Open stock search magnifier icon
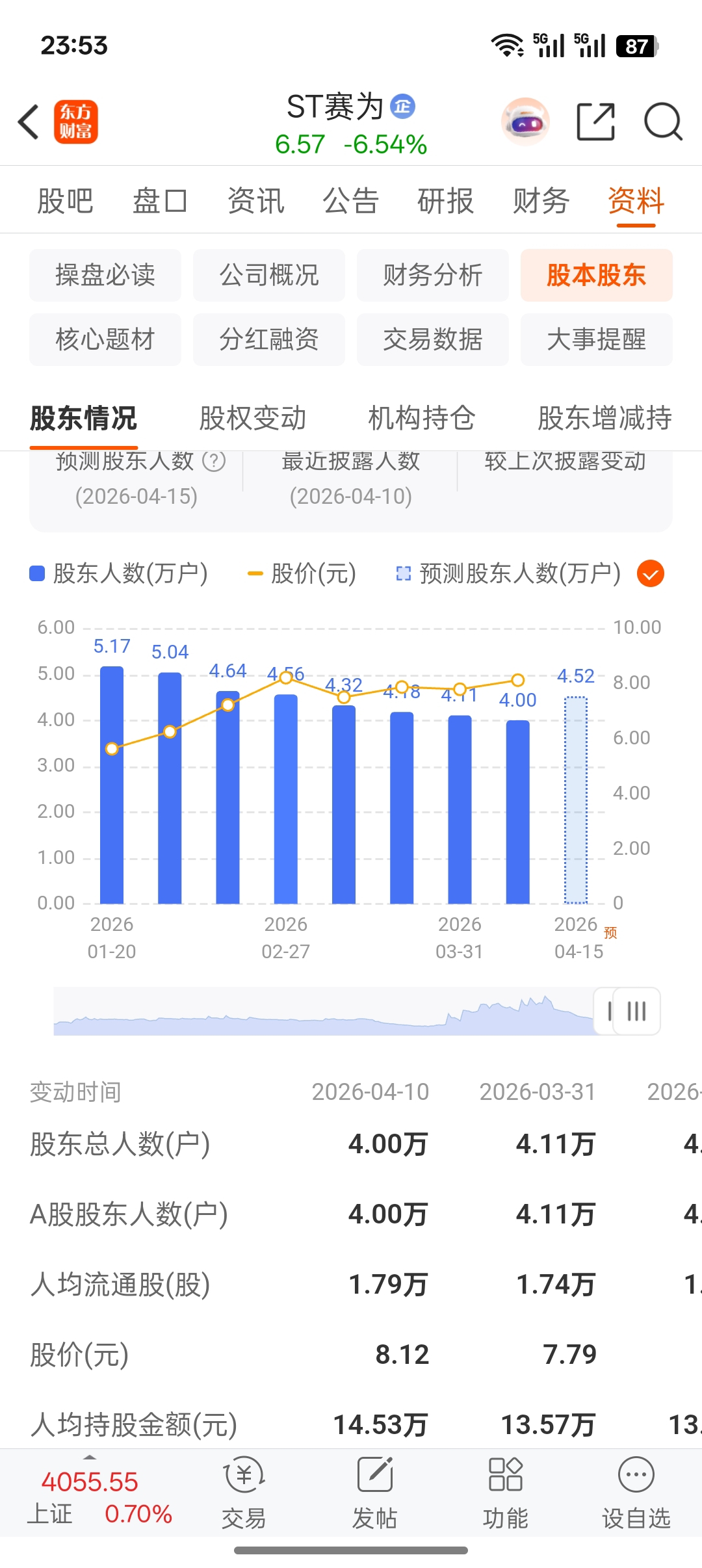702x1568 pixels. pos(663,122)
